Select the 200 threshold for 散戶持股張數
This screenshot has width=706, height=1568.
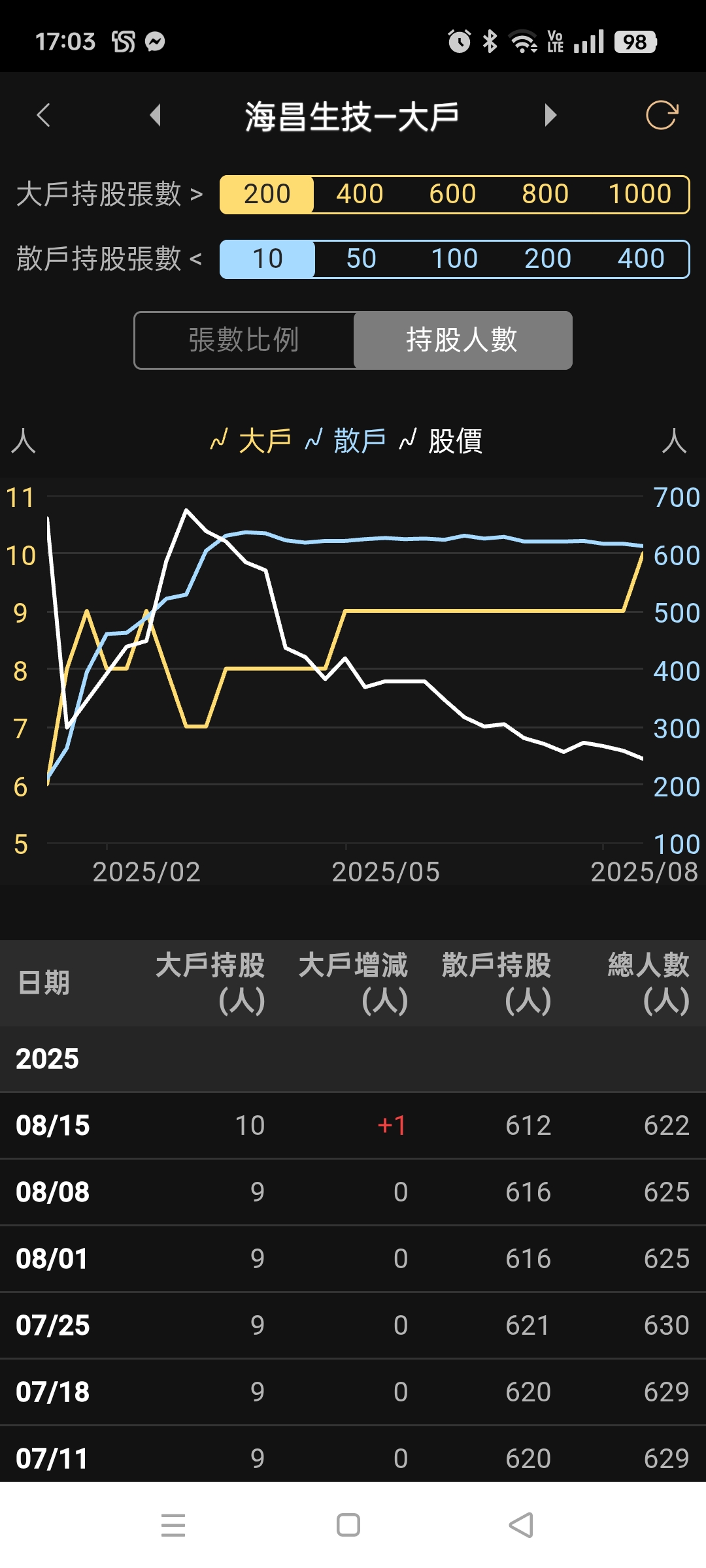click(548, 259)
